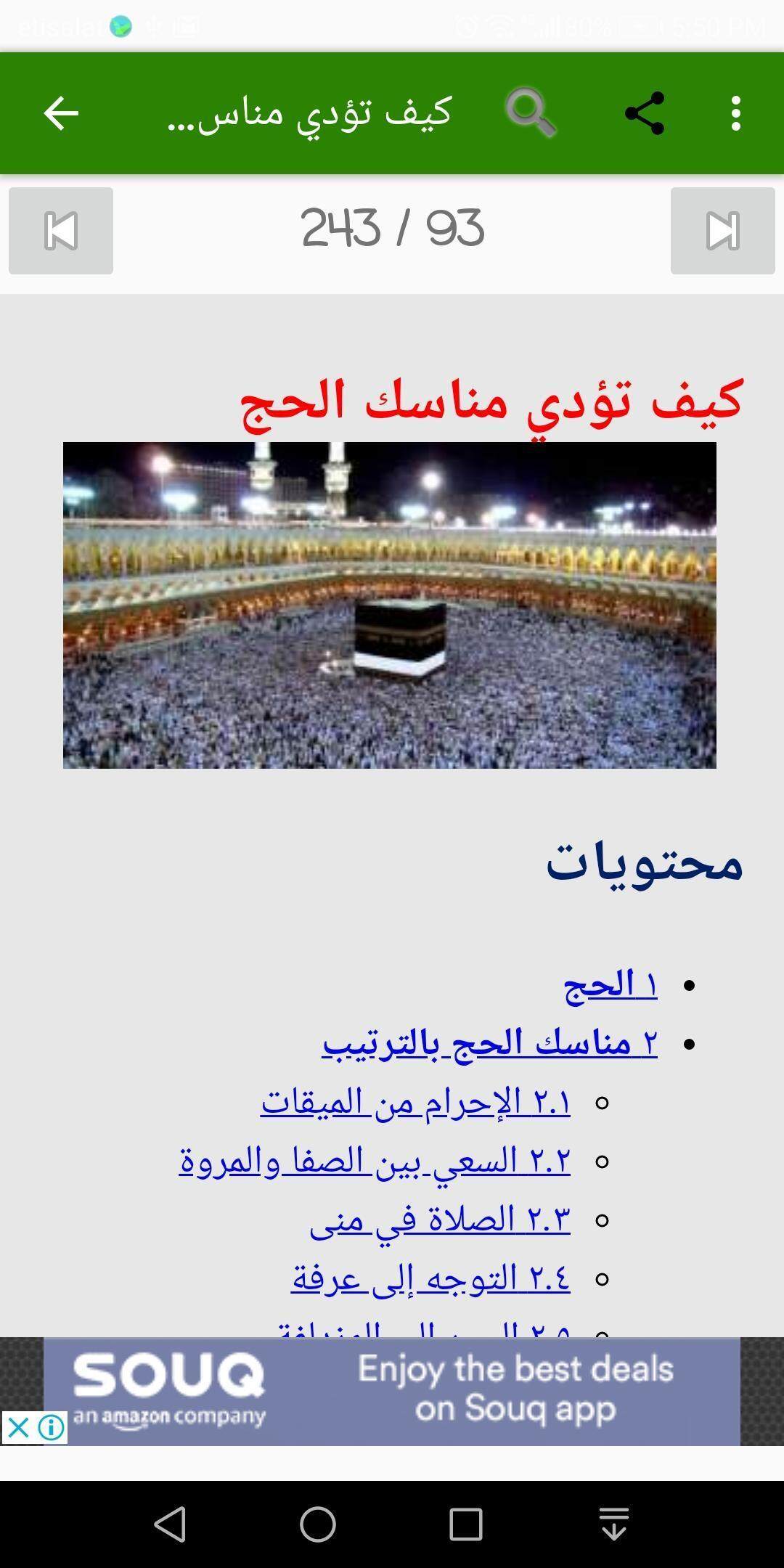Open the three-dot overflow menu
The image size is (784, 1568).
(x=736, y=113)
